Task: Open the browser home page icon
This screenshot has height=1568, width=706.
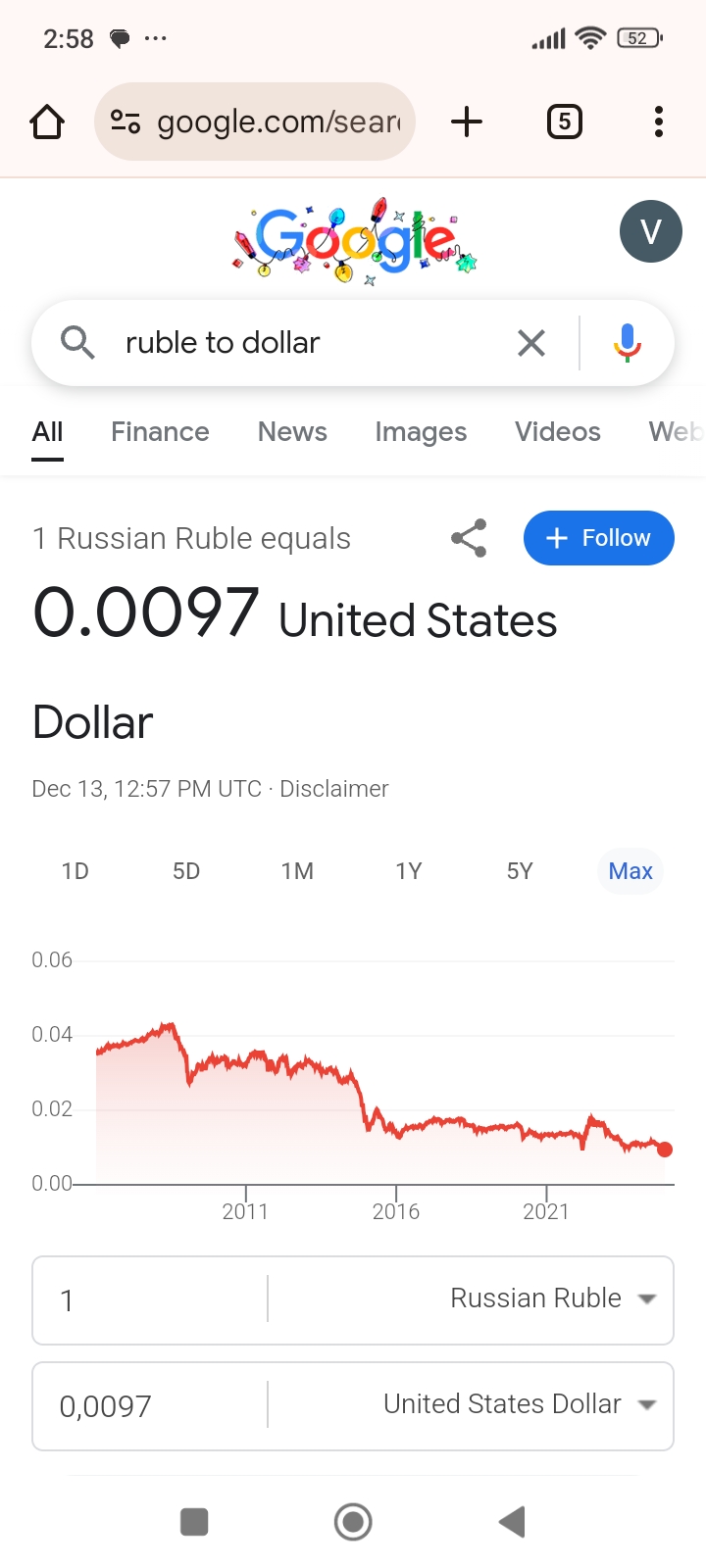Action: point(47,122)
